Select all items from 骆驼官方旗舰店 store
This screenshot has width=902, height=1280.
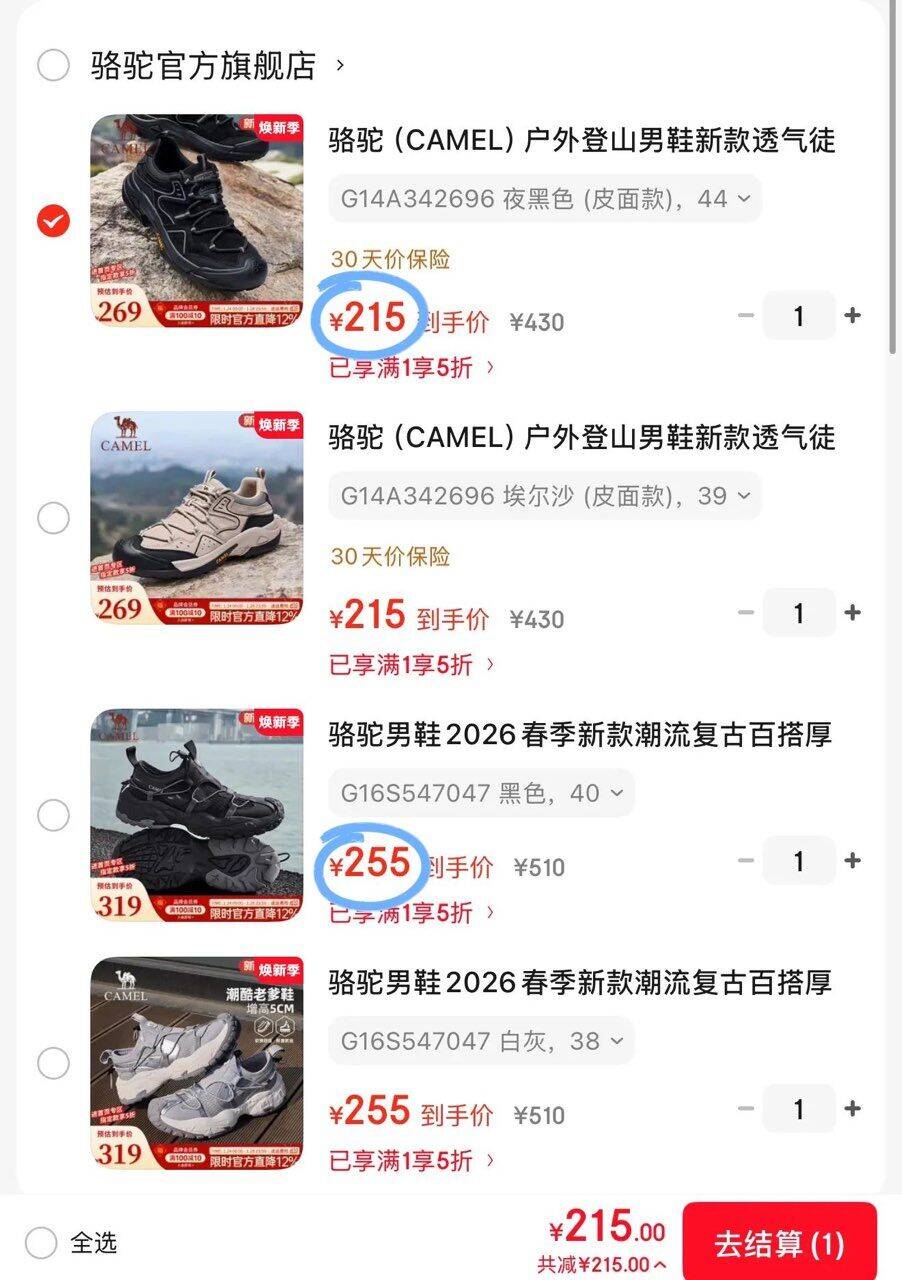[53, 66]
